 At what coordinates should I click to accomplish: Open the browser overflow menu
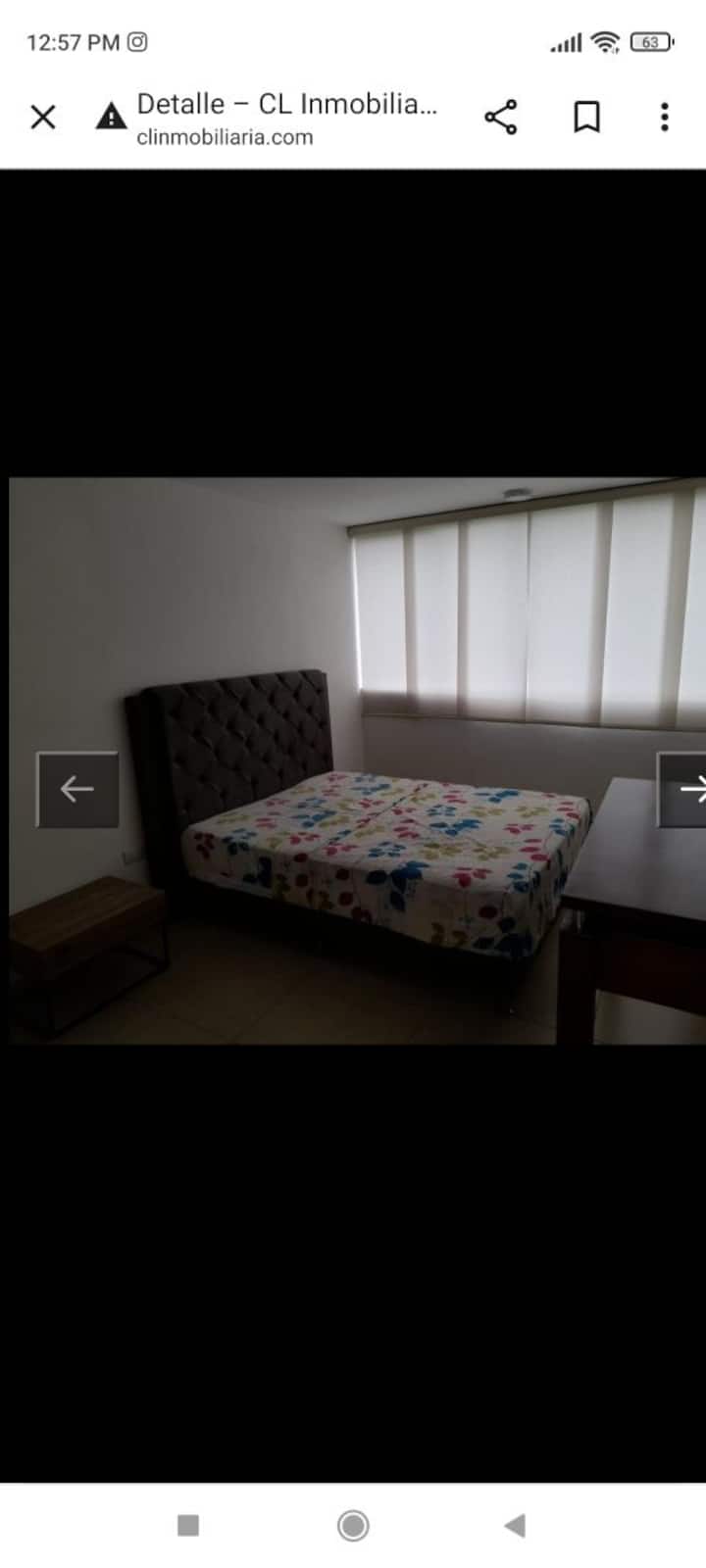point(665,118)
